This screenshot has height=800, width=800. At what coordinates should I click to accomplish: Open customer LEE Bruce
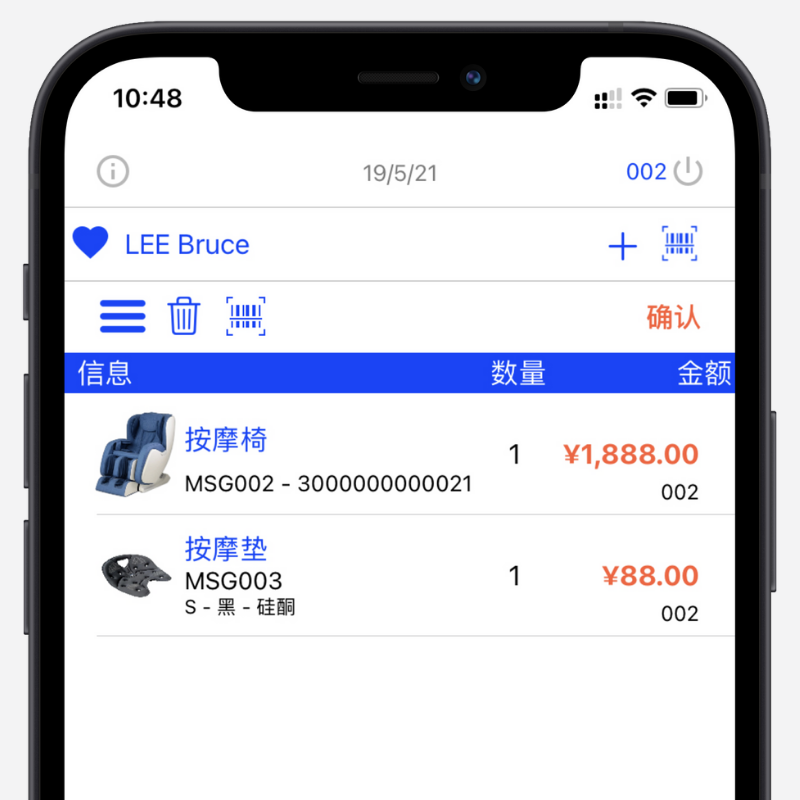click(186, 245)
